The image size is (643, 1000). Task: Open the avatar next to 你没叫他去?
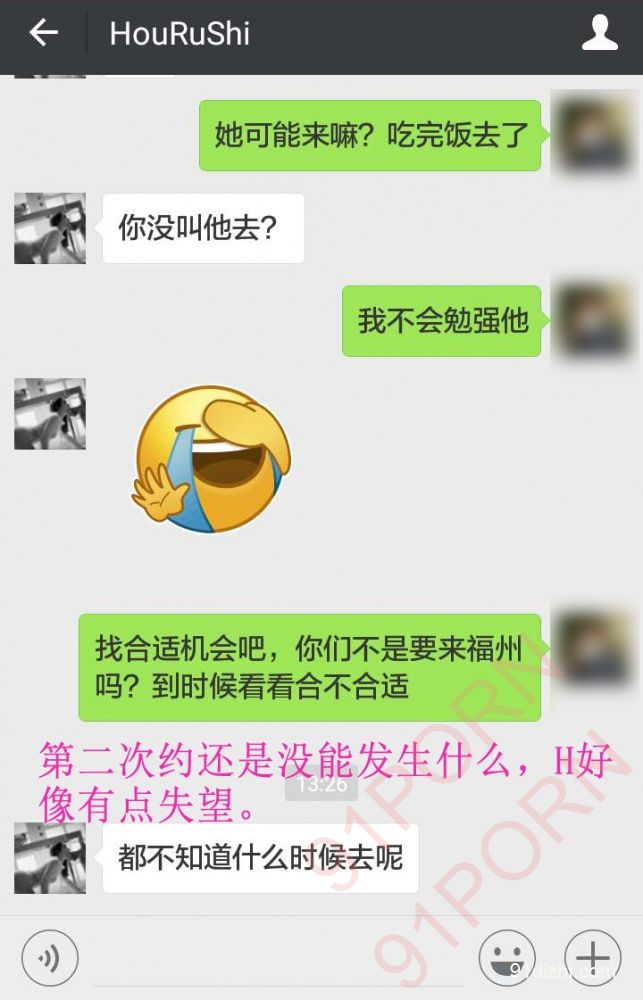pyautogui.click(x=50, y=228)
